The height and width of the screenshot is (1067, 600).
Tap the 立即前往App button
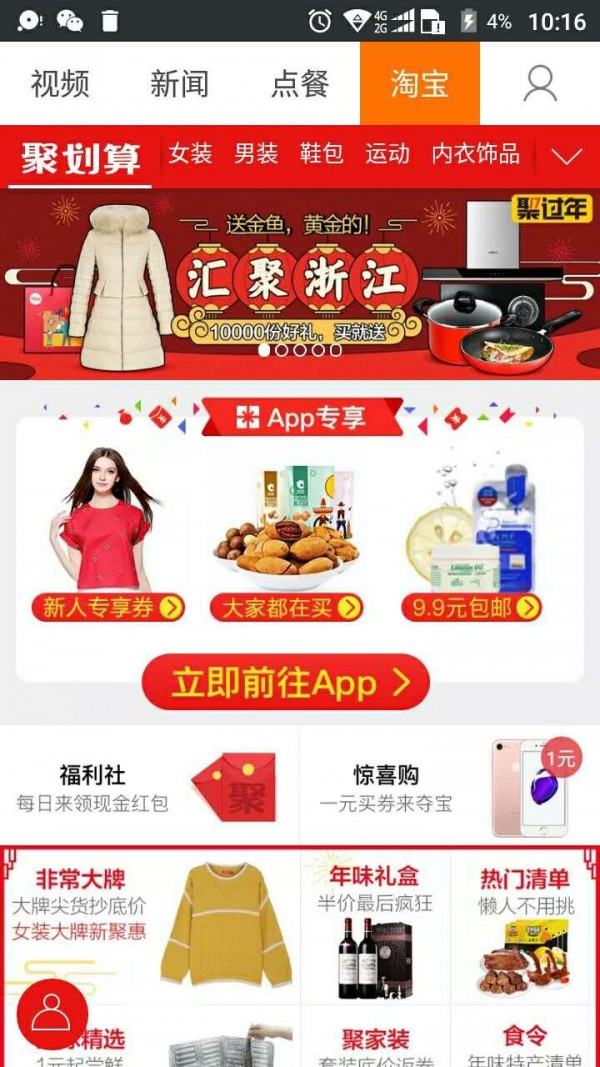[x=286, y=682]
